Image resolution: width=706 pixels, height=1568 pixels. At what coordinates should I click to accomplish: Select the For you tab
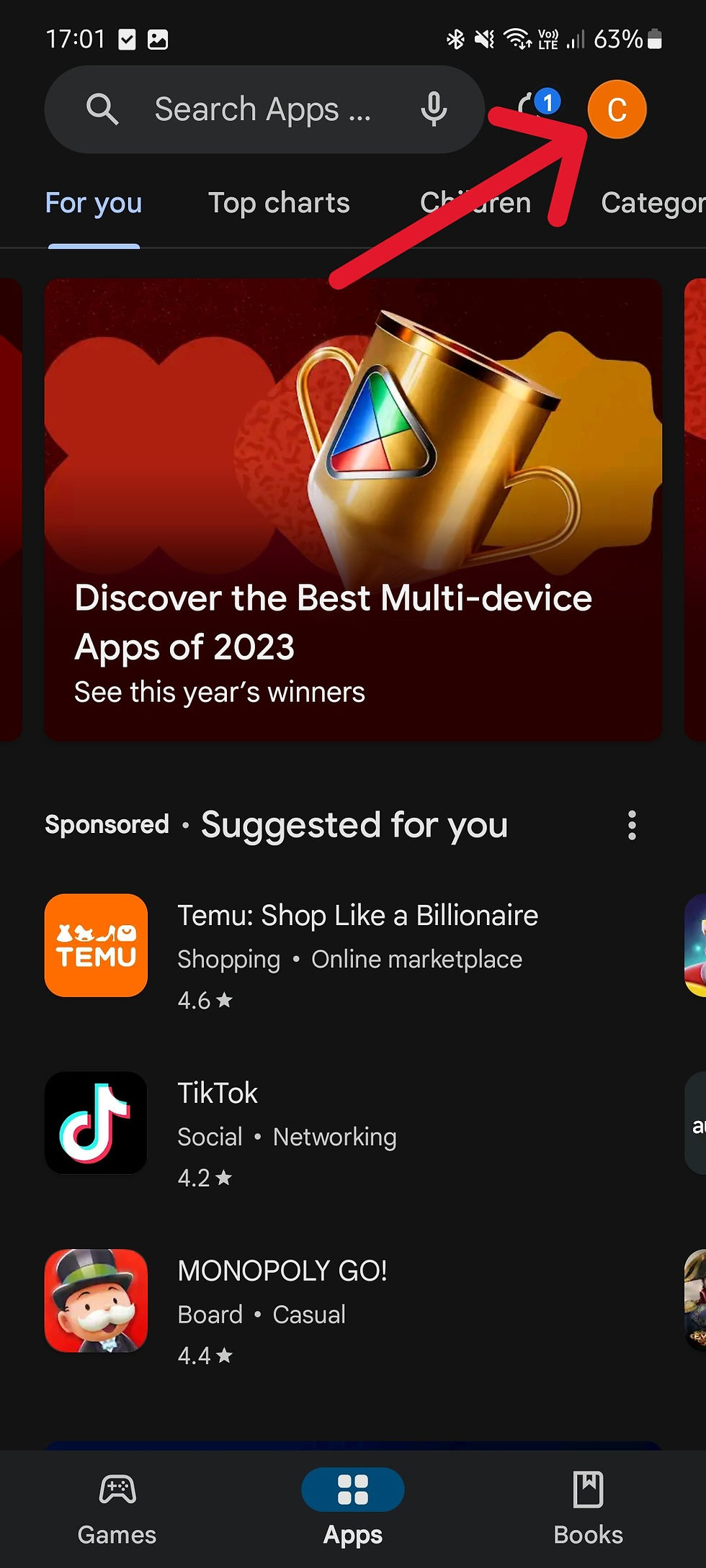[x=94, y=203]
